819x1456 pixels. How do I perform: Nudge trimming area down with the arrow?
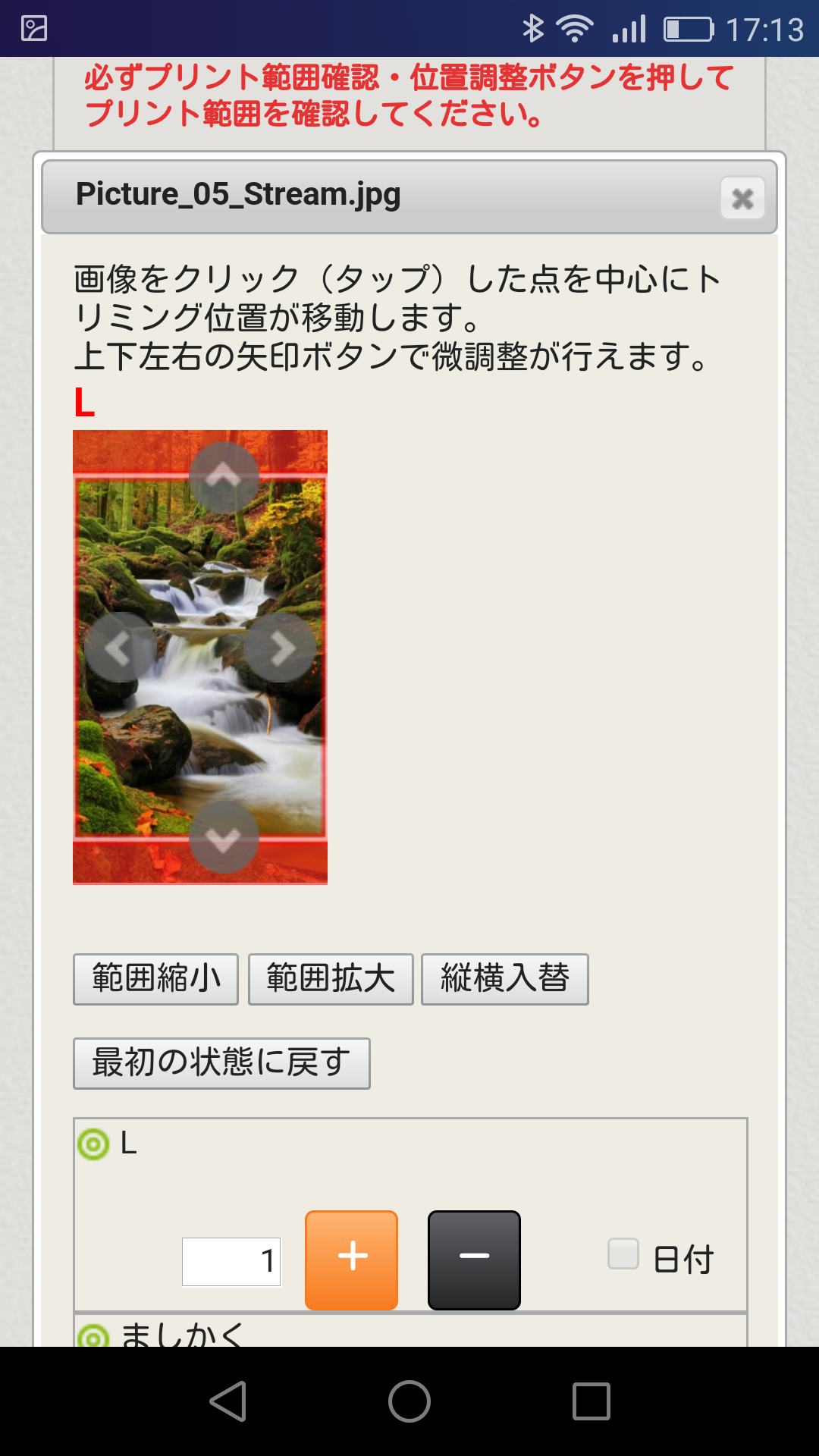(x=224, y=837)
